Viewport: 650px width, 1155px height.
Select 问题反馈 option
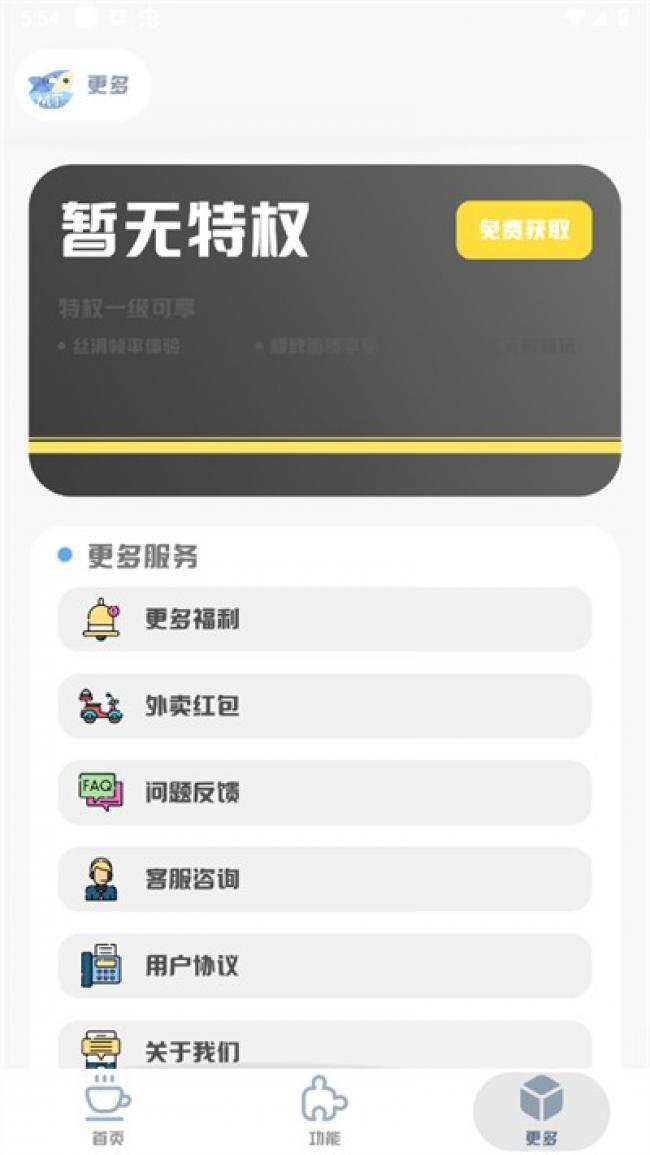tap(324, 793)
